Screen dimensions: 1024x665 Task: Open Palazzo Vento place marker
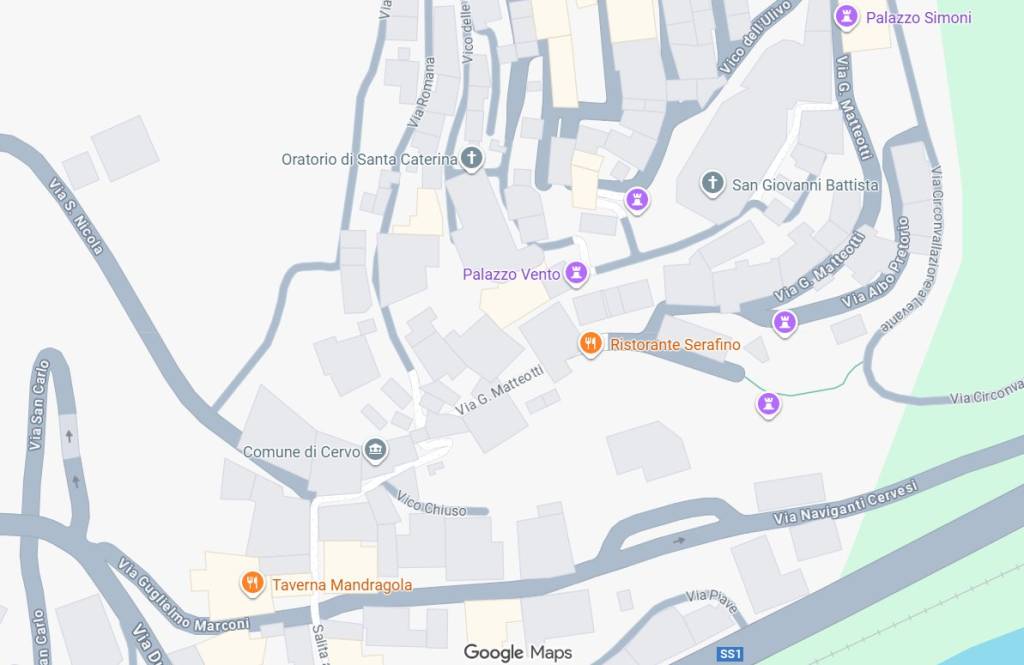click(577, 272)
